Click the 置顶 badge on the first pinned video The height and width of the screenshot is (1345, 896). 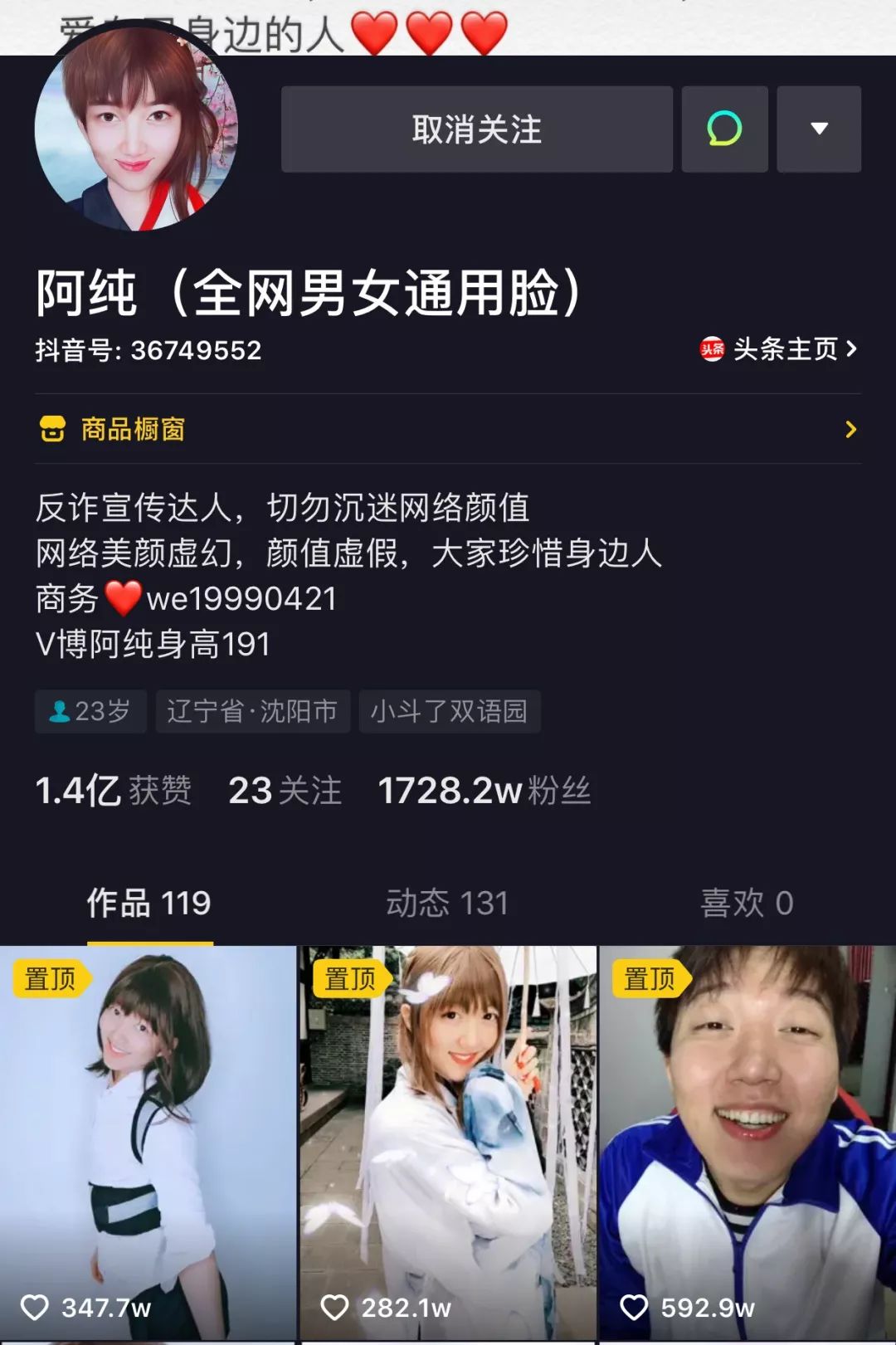coord(50,980)
